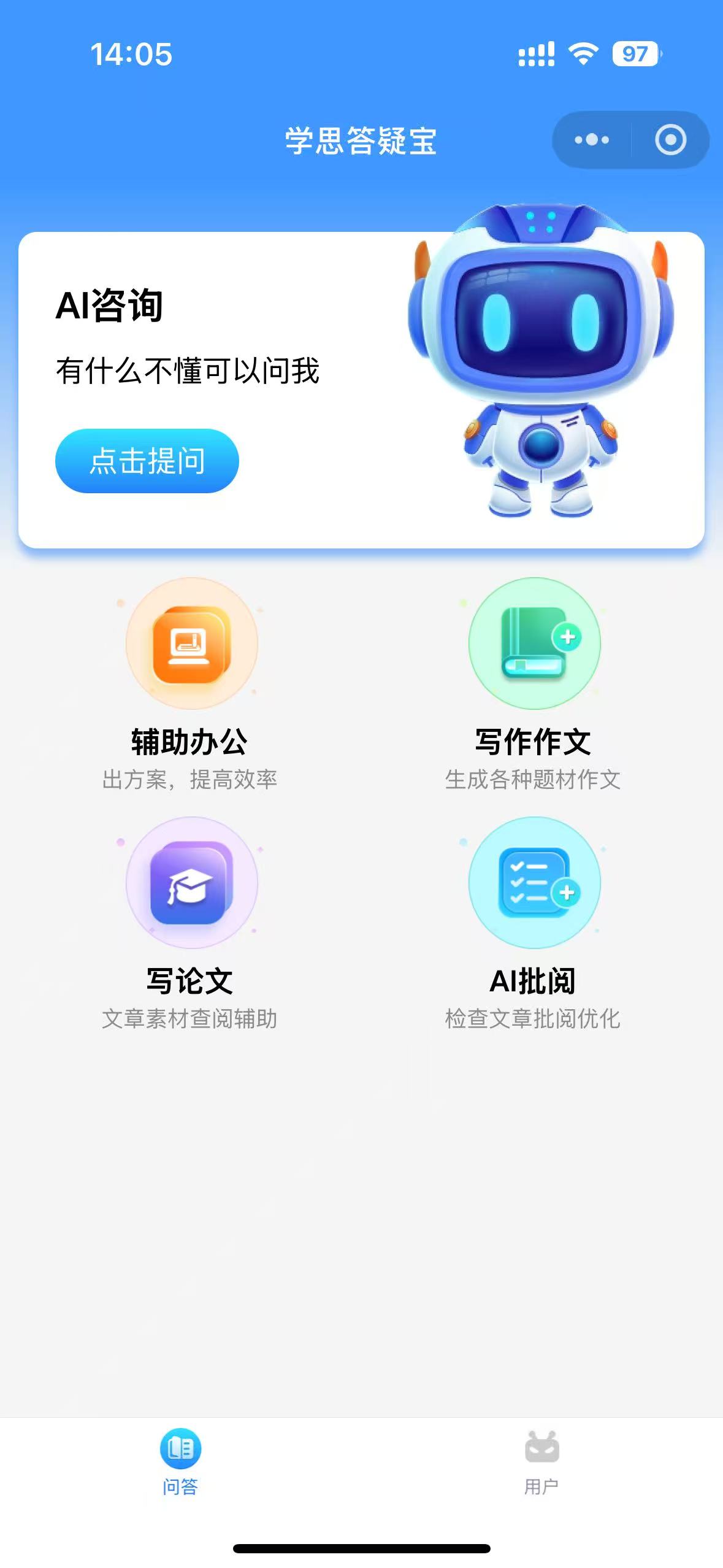Open the mini program more-options menu
The image size is (723, 1568).
tap(592, 140)
